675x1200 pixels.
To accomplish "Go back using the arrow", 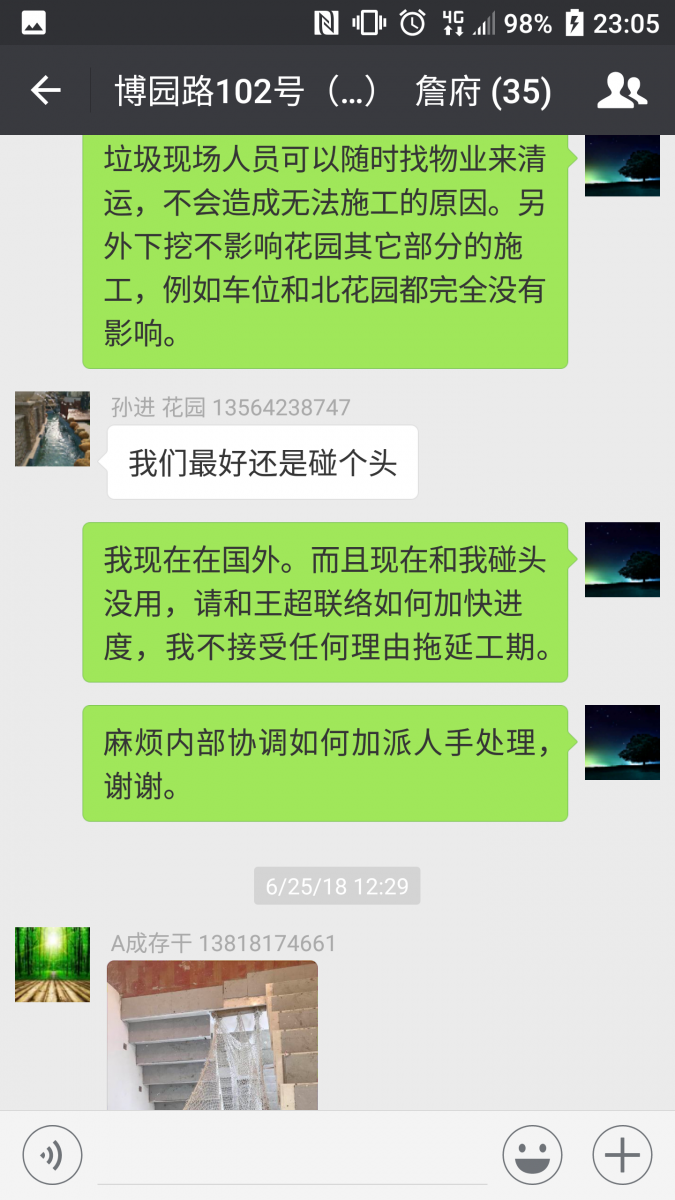I will tap(46, 91).
